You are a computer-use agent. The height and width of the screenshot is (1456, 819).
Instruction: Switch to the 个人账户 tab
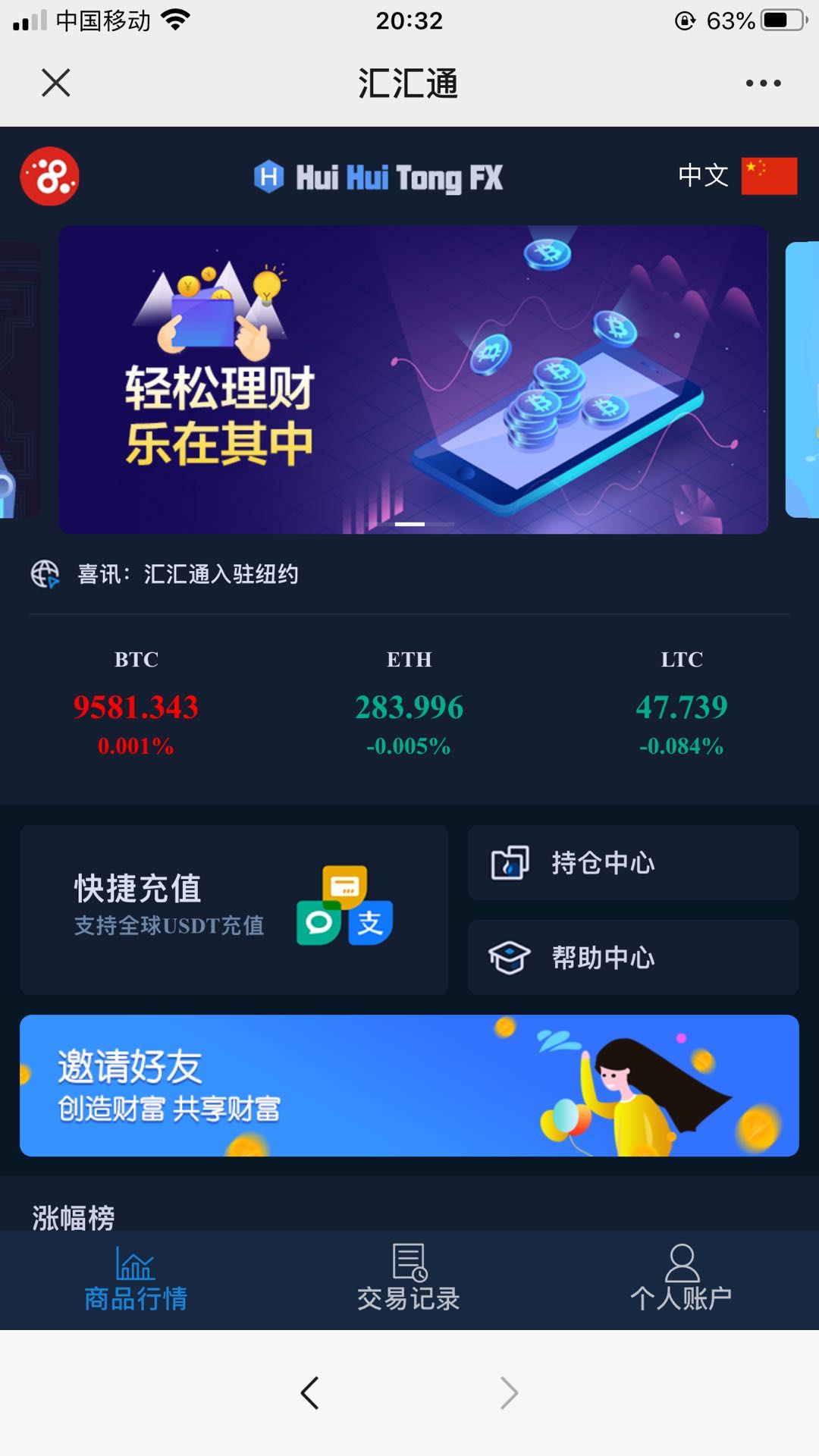click(x=681, y=1279)
